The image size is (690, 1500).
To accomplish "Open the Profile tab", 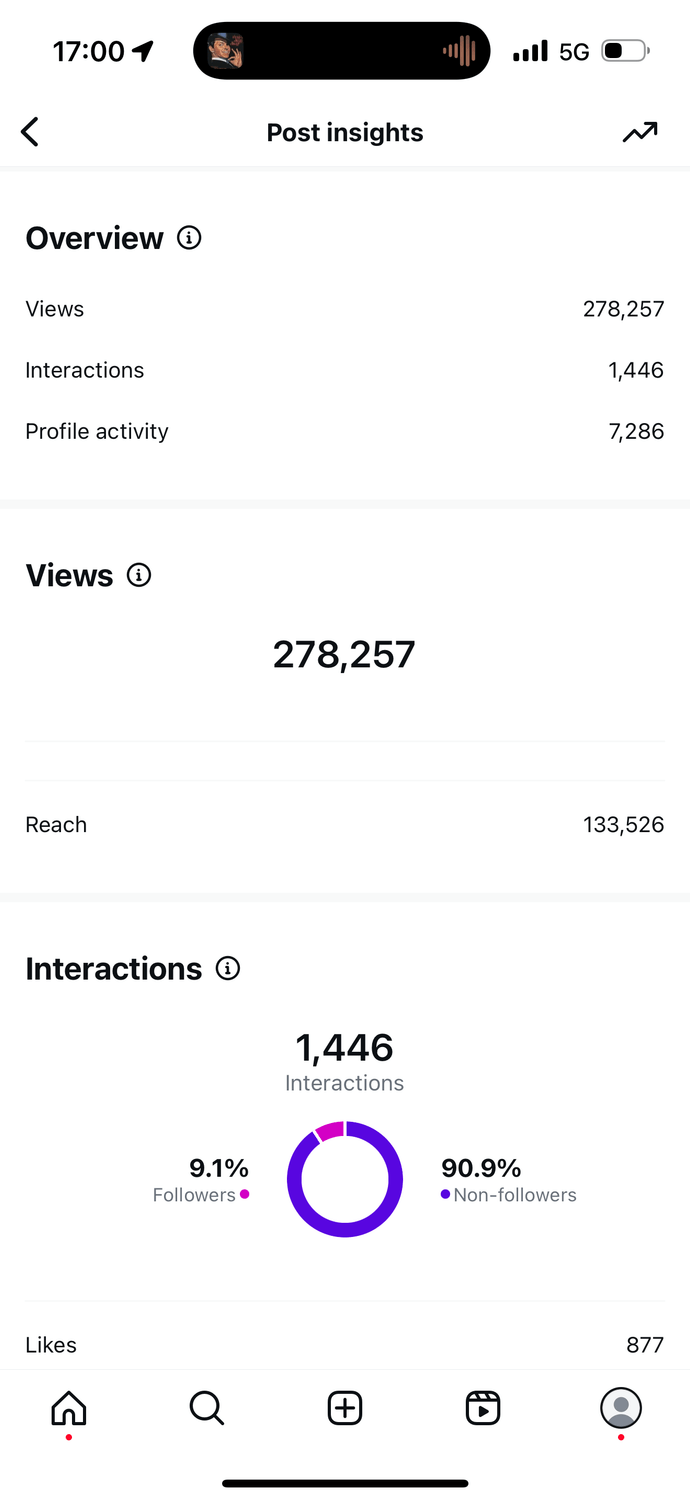I will (621, 1408).
